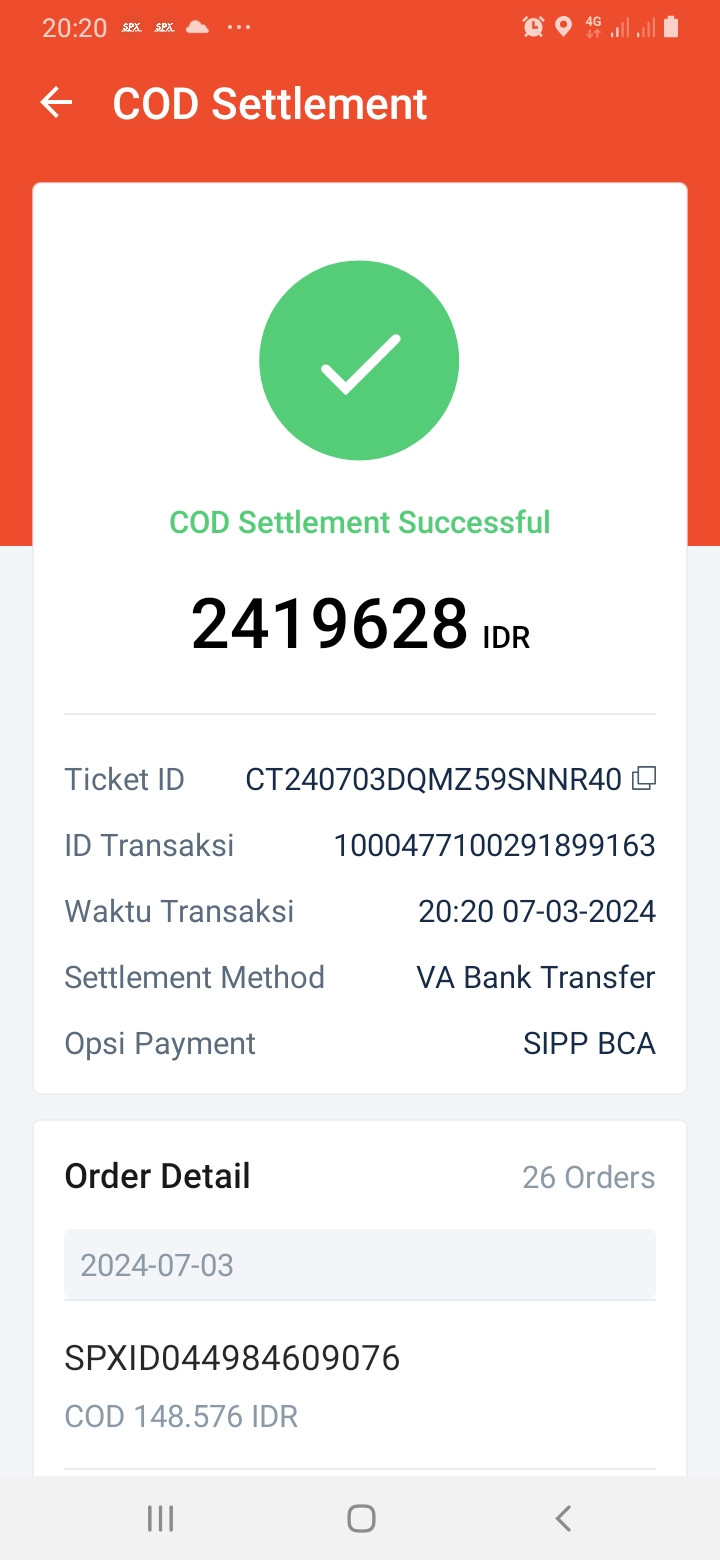Go back from COD Settlement screen
Screen dimensions: 720x1560
tap(57, 103)
